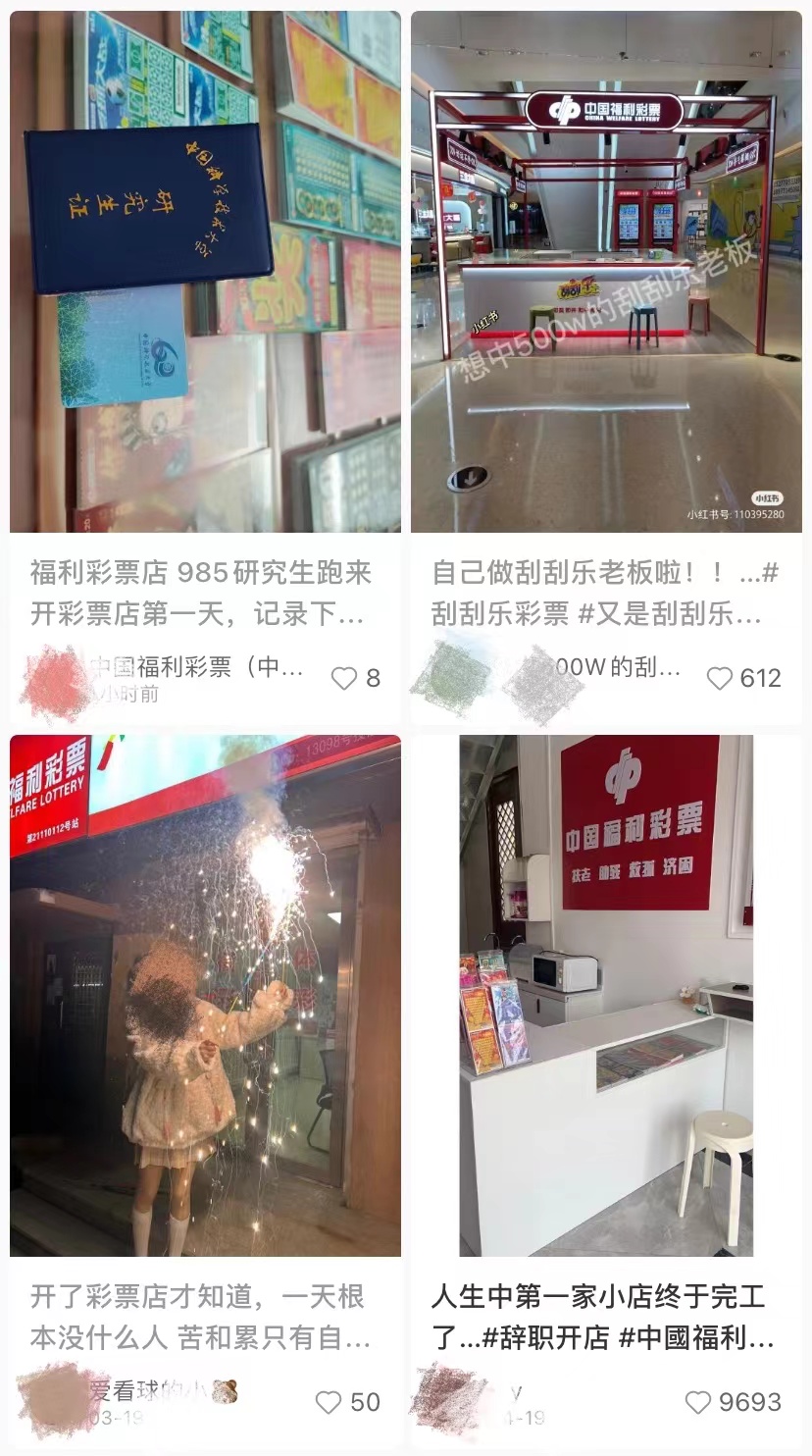Like the post with 8 likes
Viewport: 812px width, 1456px height.
(344, 678)
